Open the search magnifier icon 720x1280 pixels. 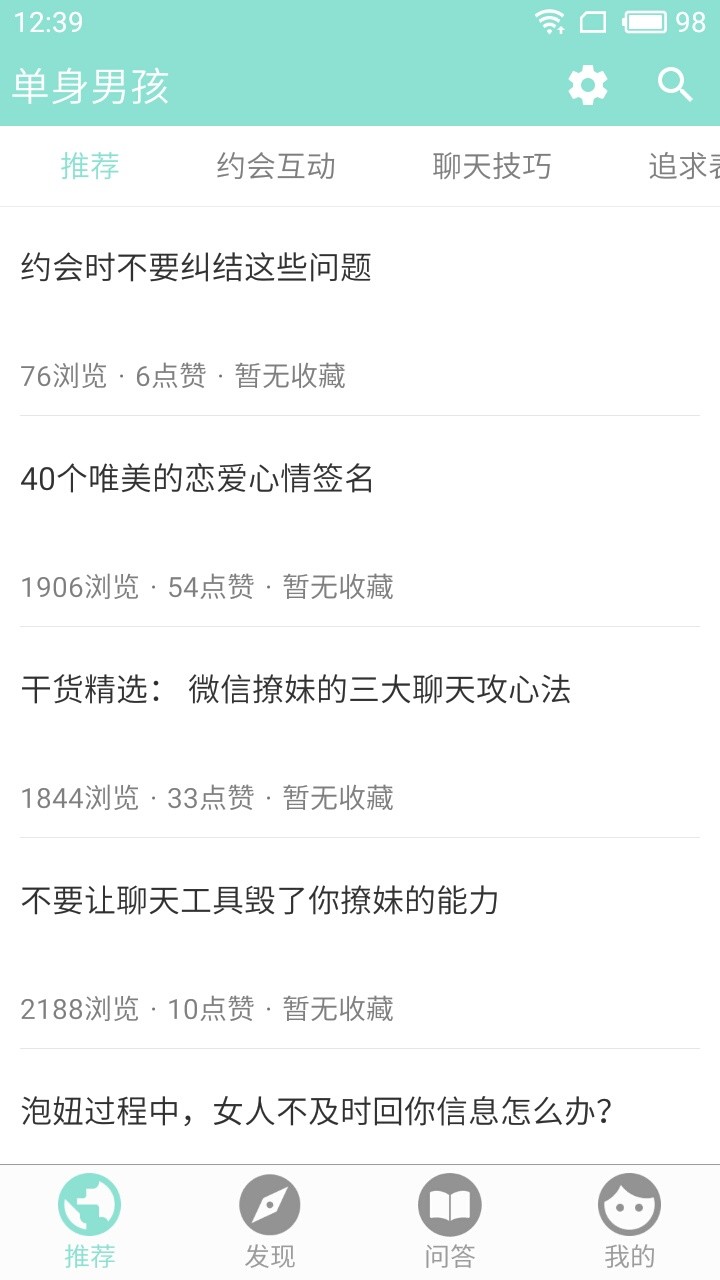[x=675, y=86]
